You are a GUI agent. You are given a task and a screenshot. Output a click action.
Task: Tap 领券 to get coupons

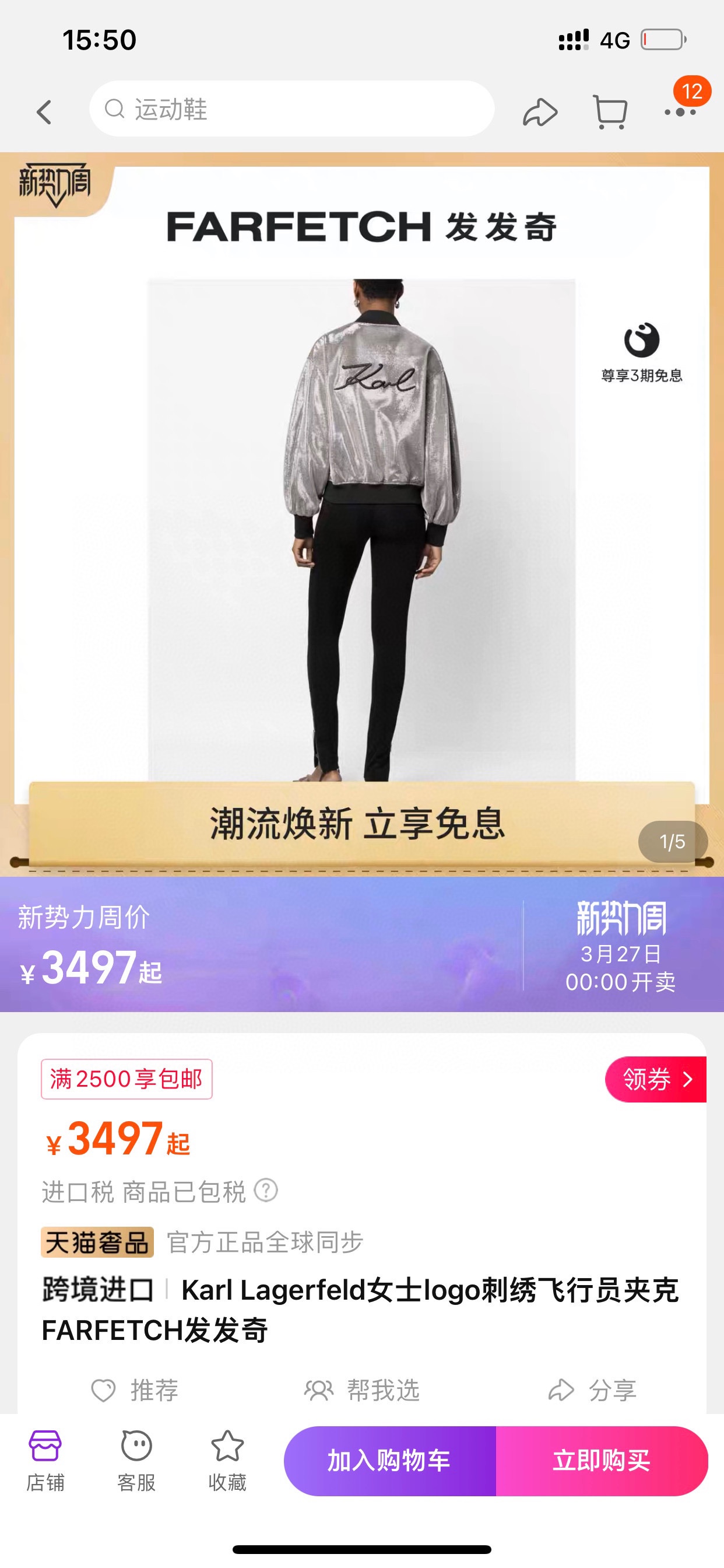656,1079
